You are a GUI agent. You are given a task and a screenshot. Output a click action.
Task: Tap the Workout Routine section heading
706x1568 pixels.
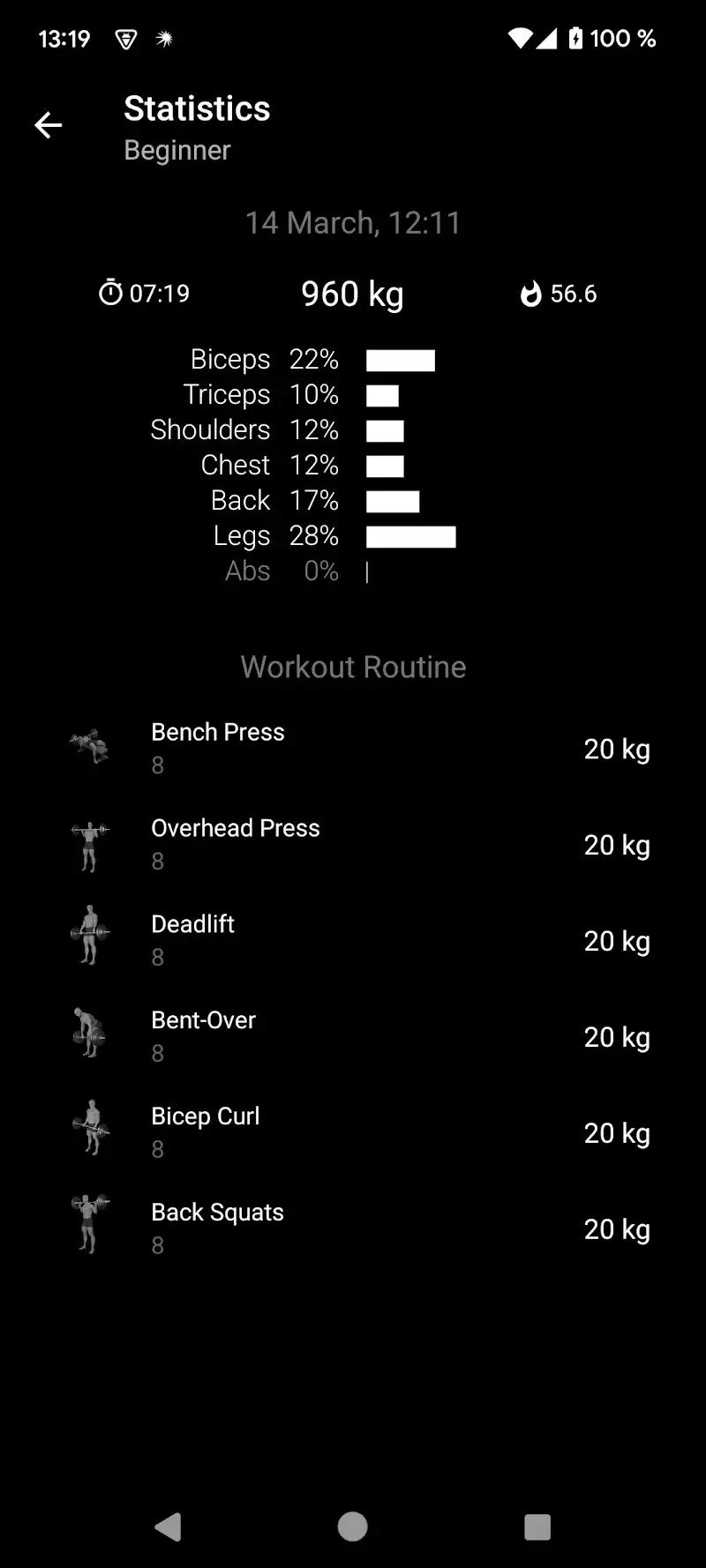click(353, 667)
